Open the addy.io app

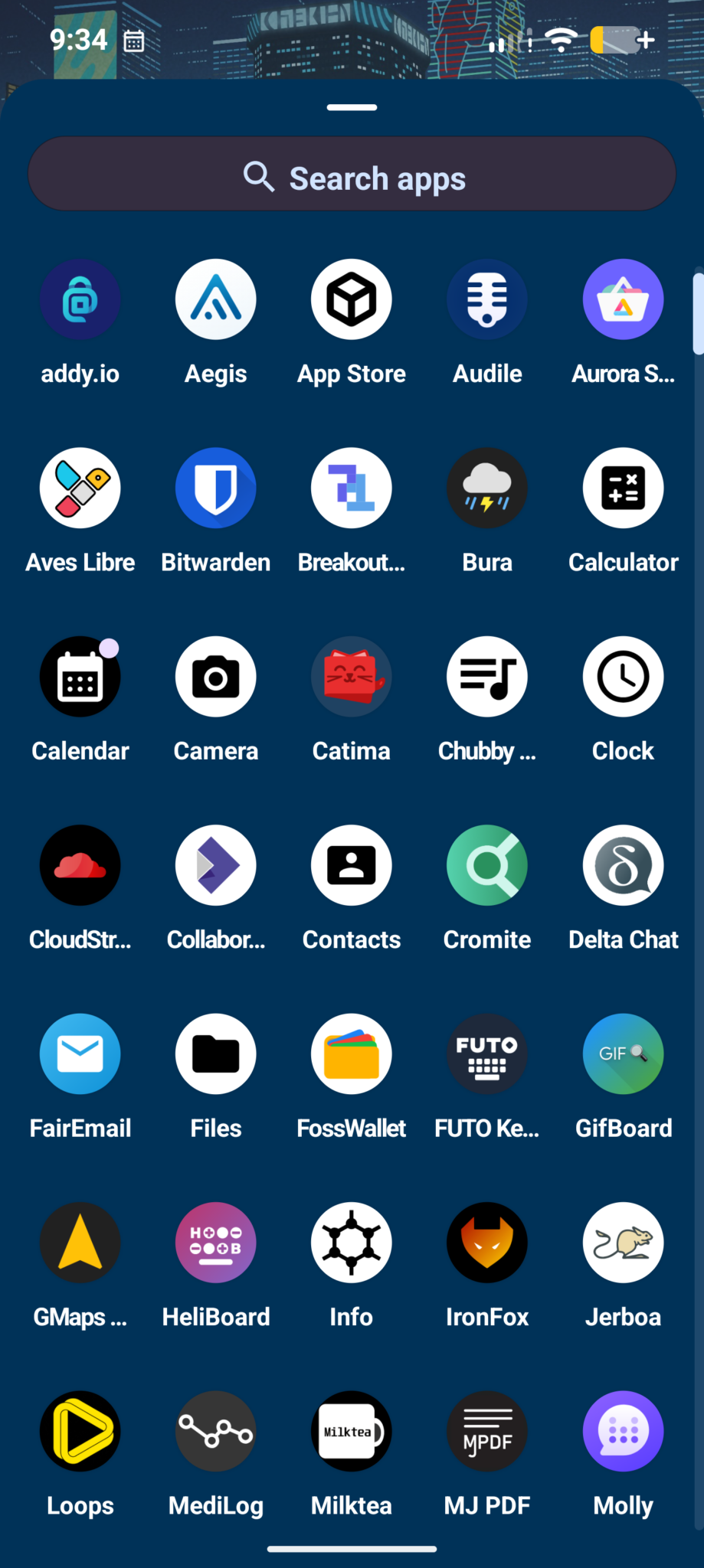pyautogui.click(x=80, y=299)
